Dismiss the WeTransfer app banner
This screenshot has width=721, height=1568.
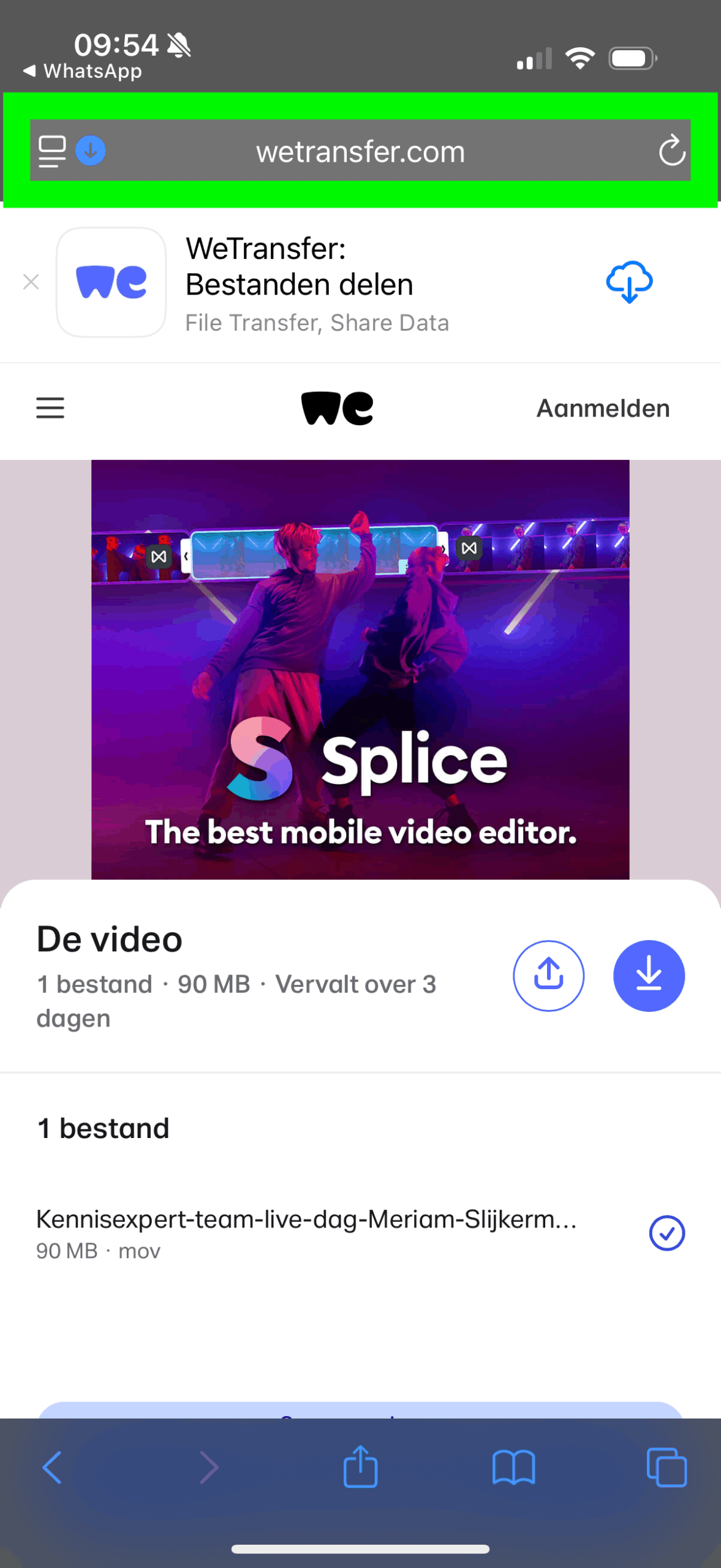point(31,282)
